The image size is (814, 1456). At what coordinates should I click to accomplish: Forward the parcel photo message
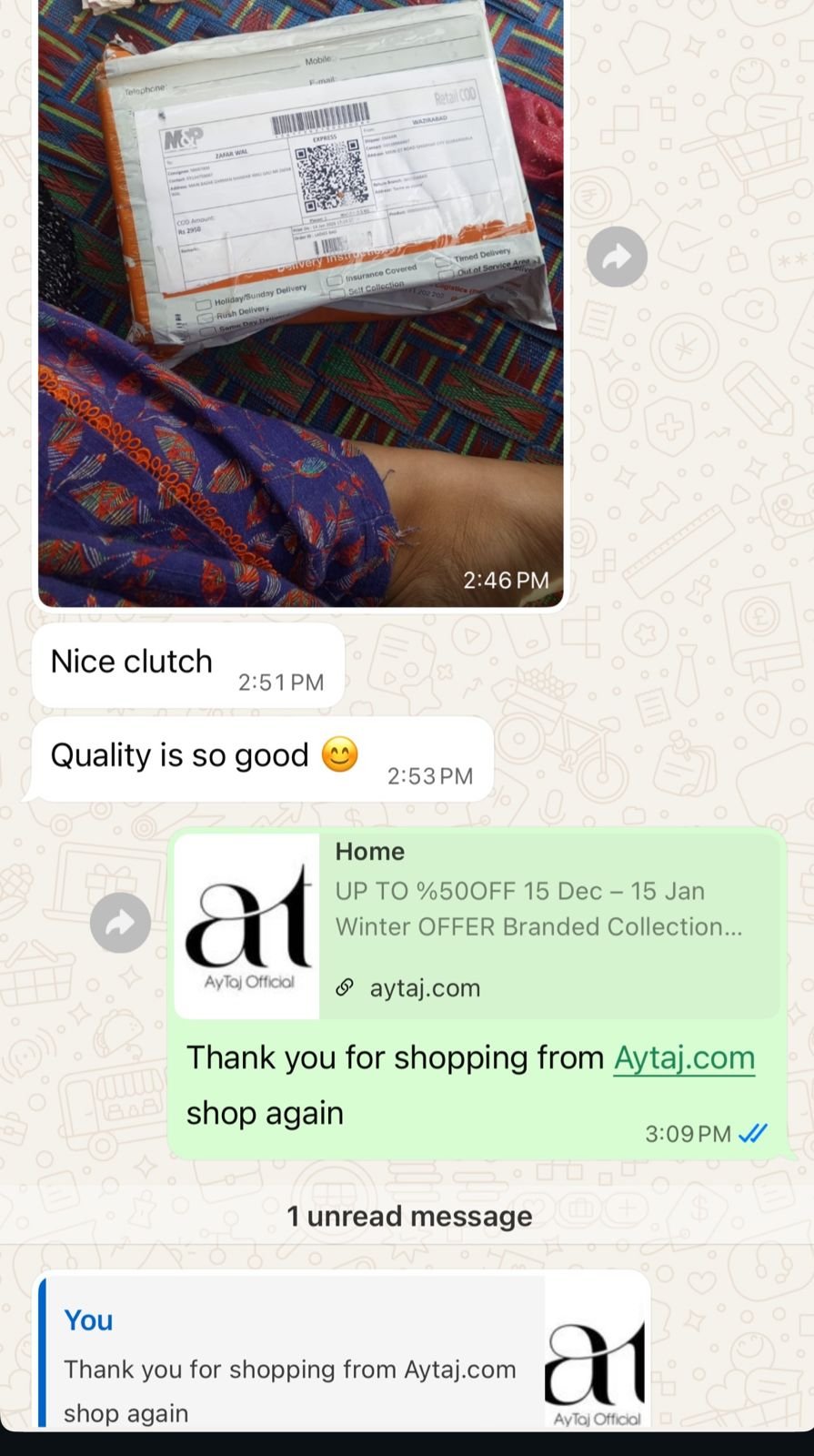617,258
